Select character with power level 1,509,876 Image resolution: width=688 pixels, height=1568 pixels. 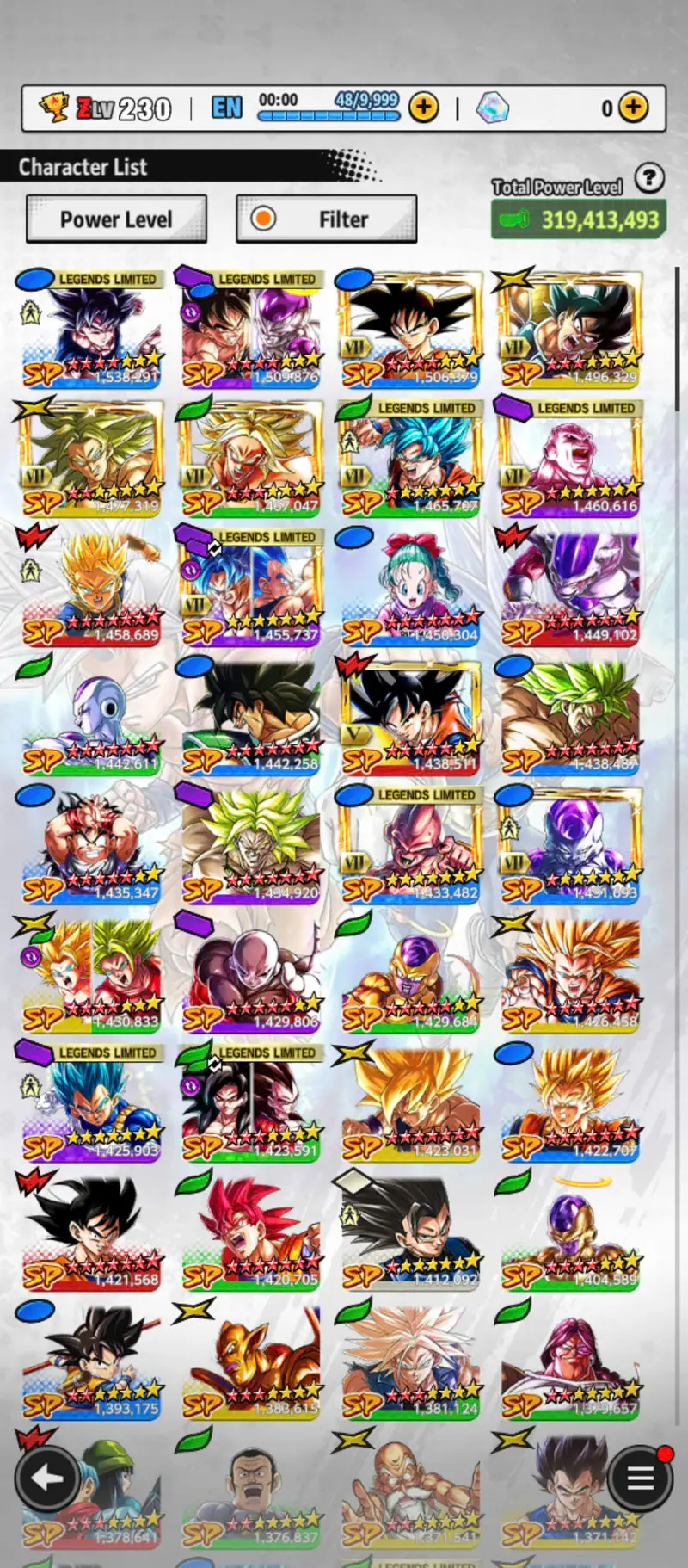click(250, 331)
